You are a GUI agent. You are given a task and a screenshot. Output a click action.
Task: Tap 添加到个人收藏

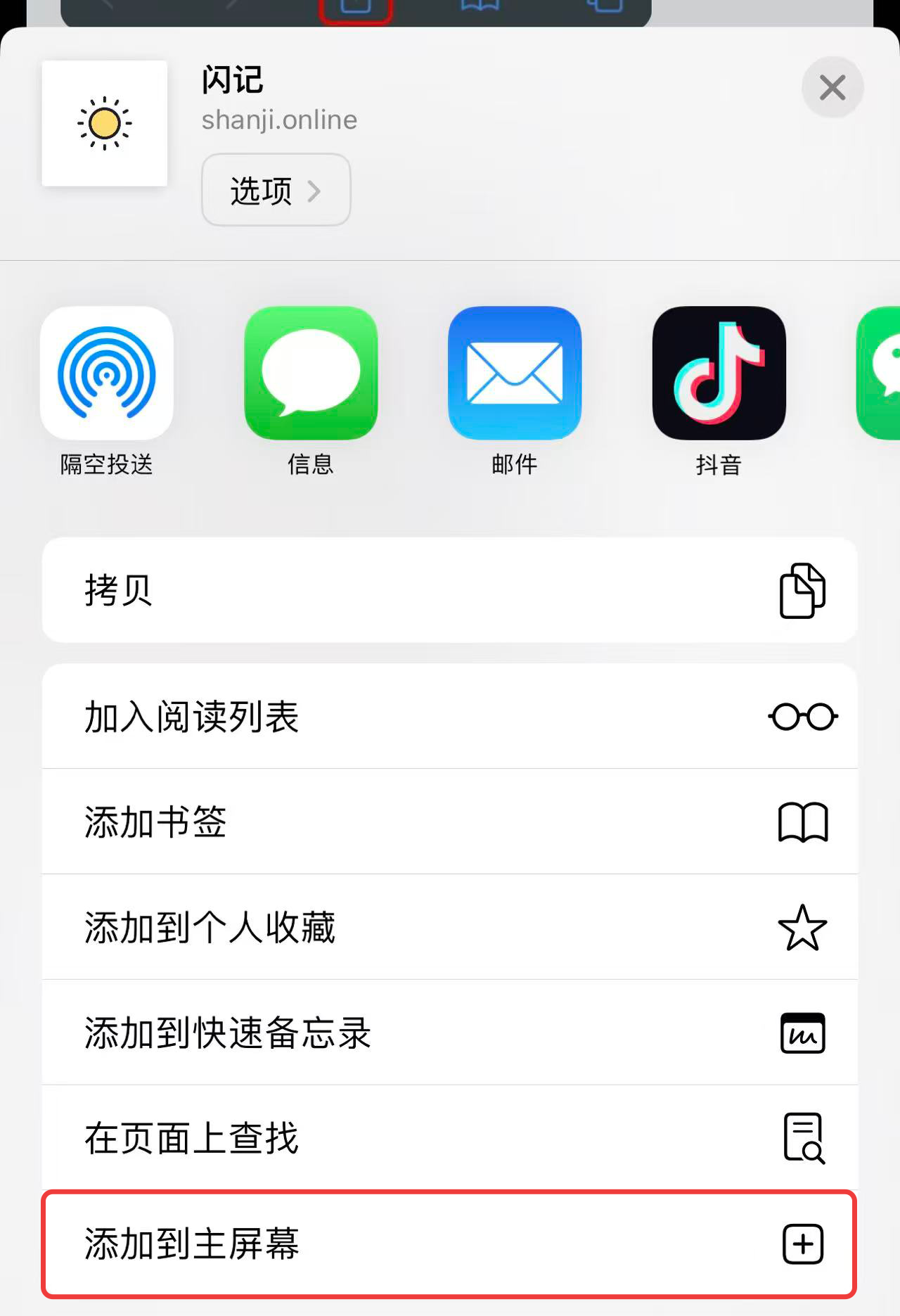tap(450, 927)
